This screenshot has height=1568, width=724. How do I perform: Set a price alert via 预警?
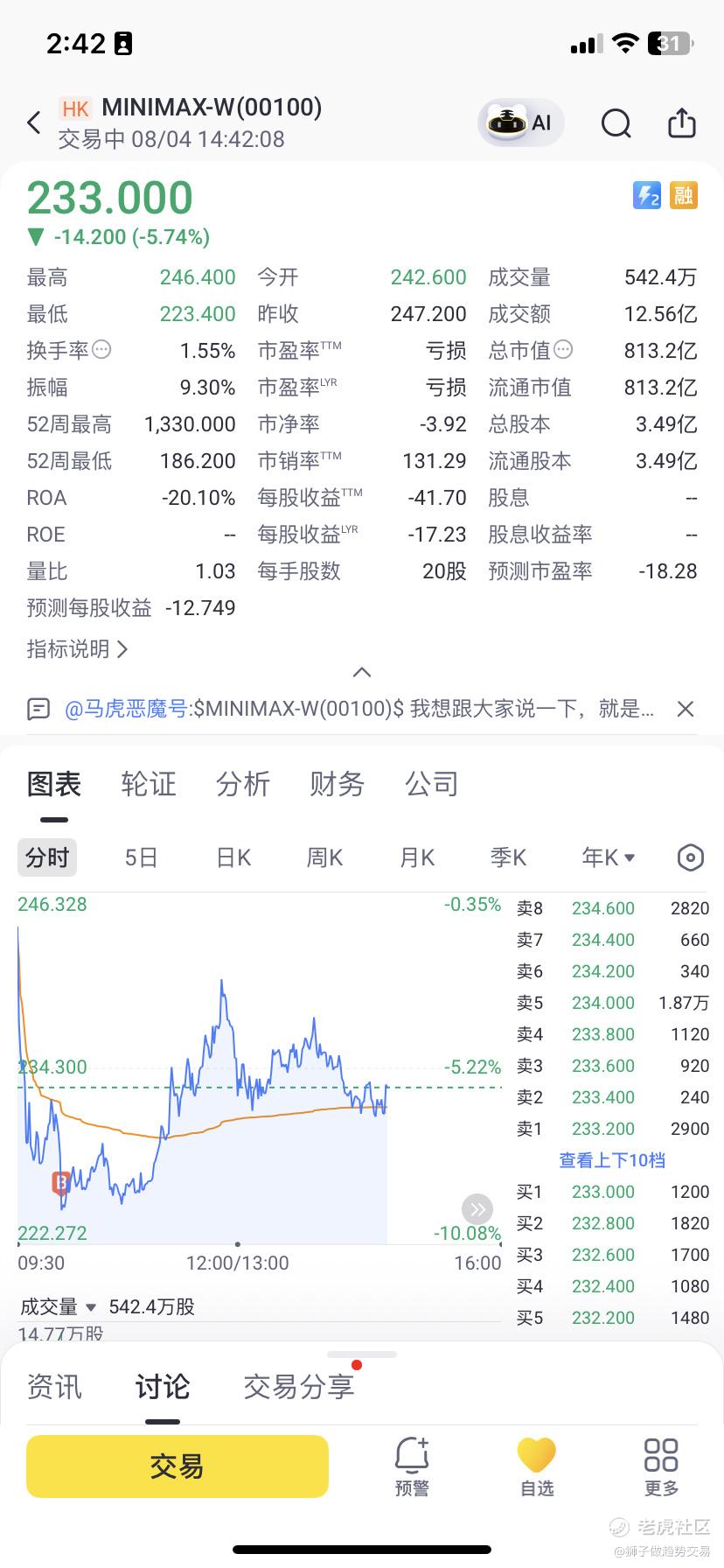pyautogui.click(x=412, y=1466)
